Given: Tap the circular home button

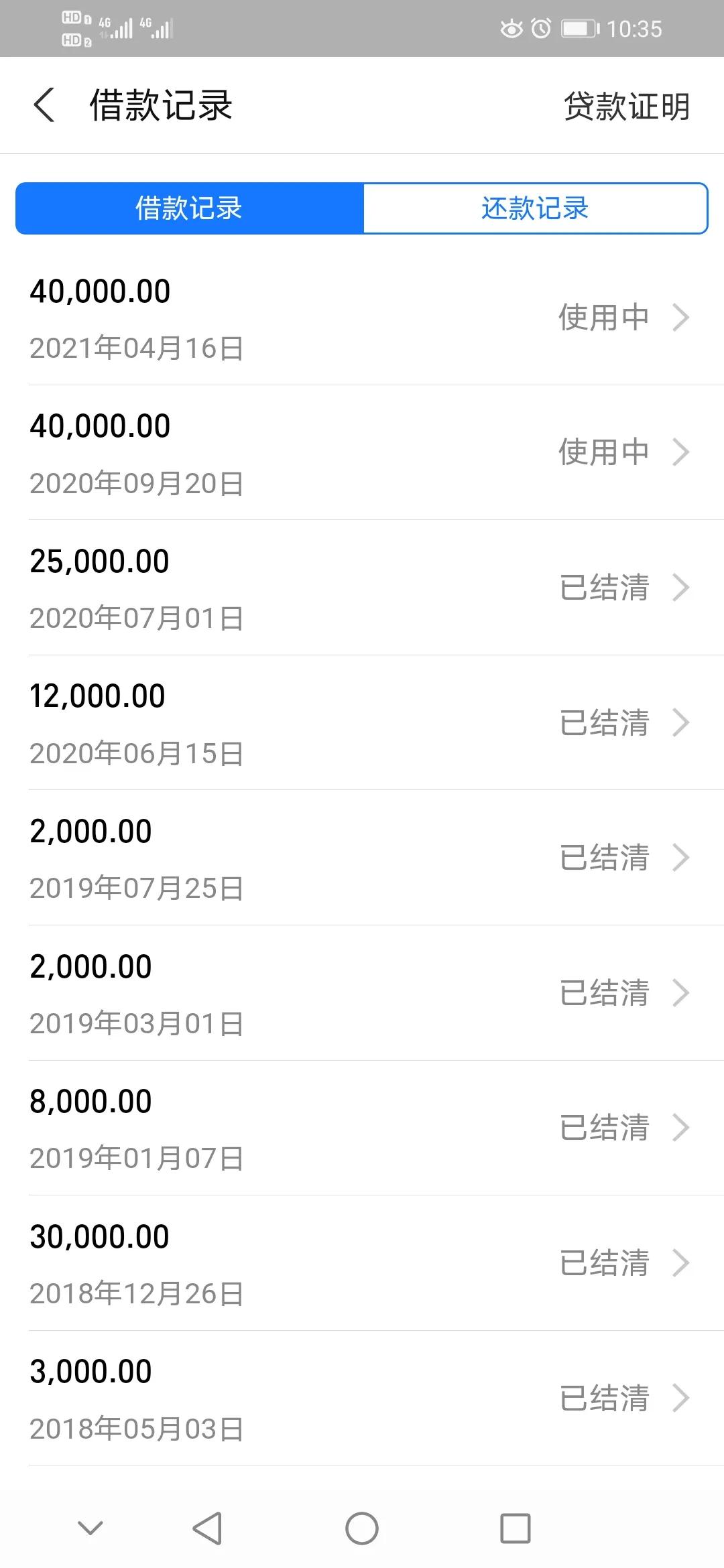Looking at the screenshot, I should click(x=362, y=1528).
